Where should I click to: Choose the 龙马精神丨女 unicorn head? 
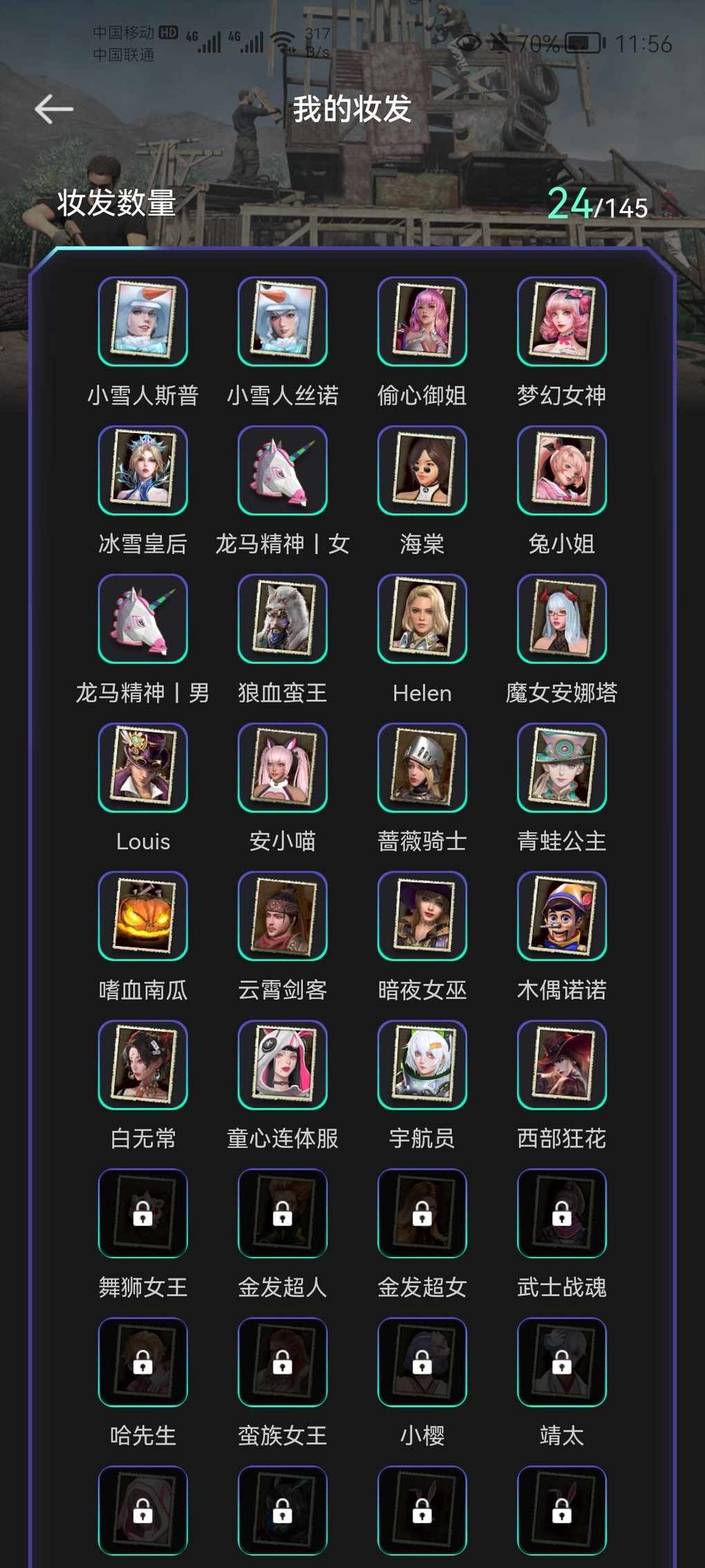[283, 470]
